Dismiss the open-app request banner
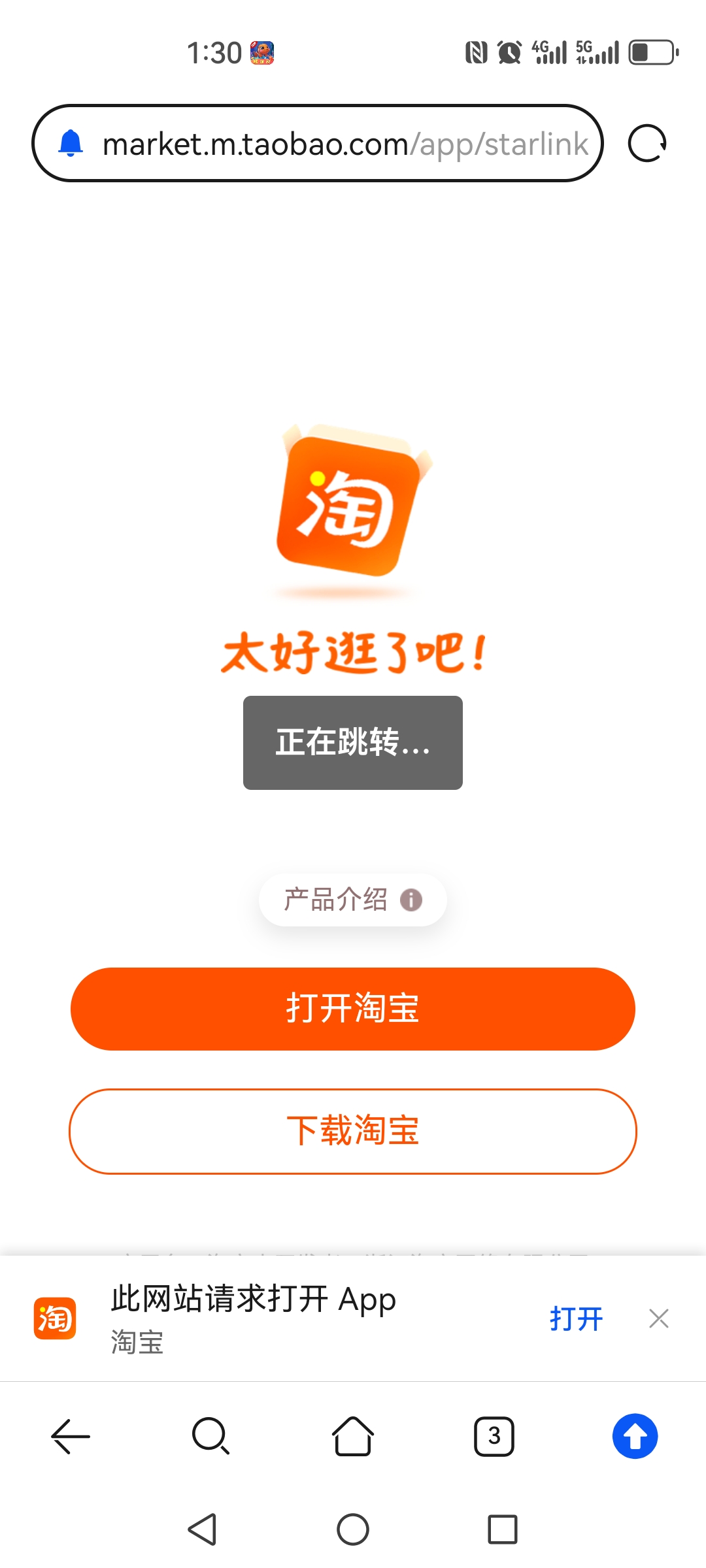The height and width of the screenshot is (1568, 706). click(658, 1318)
